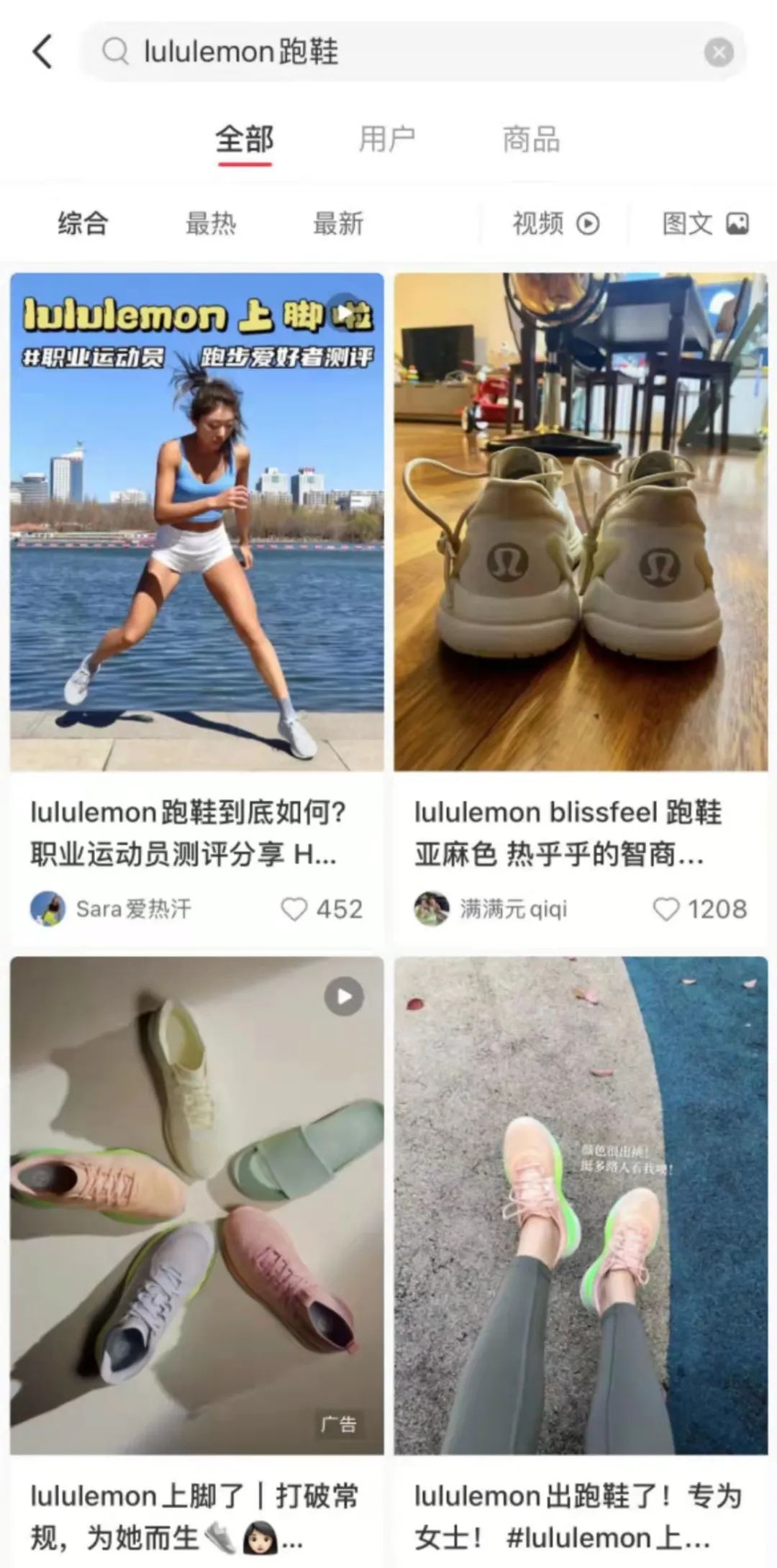Open Sara爱热汗's profile avatar
This screenshot has width=777, height=1568.
click(x=48, y=909)
